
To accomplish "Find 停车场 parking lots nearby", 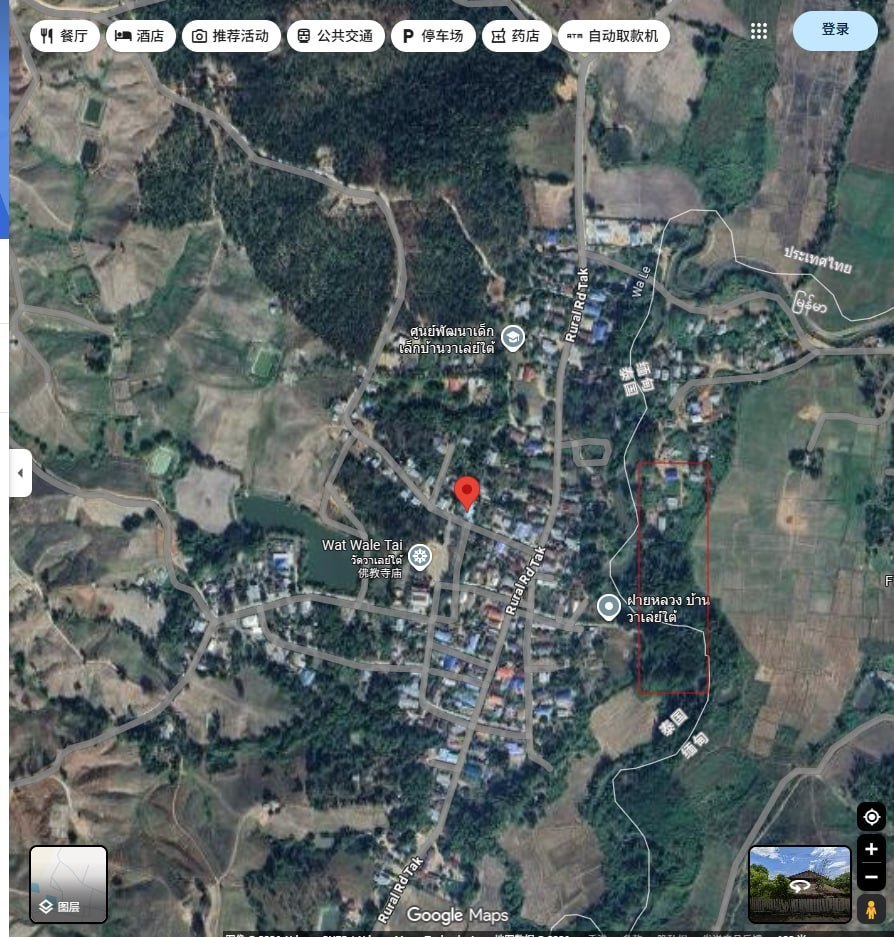I will click(x=433, y=36).
